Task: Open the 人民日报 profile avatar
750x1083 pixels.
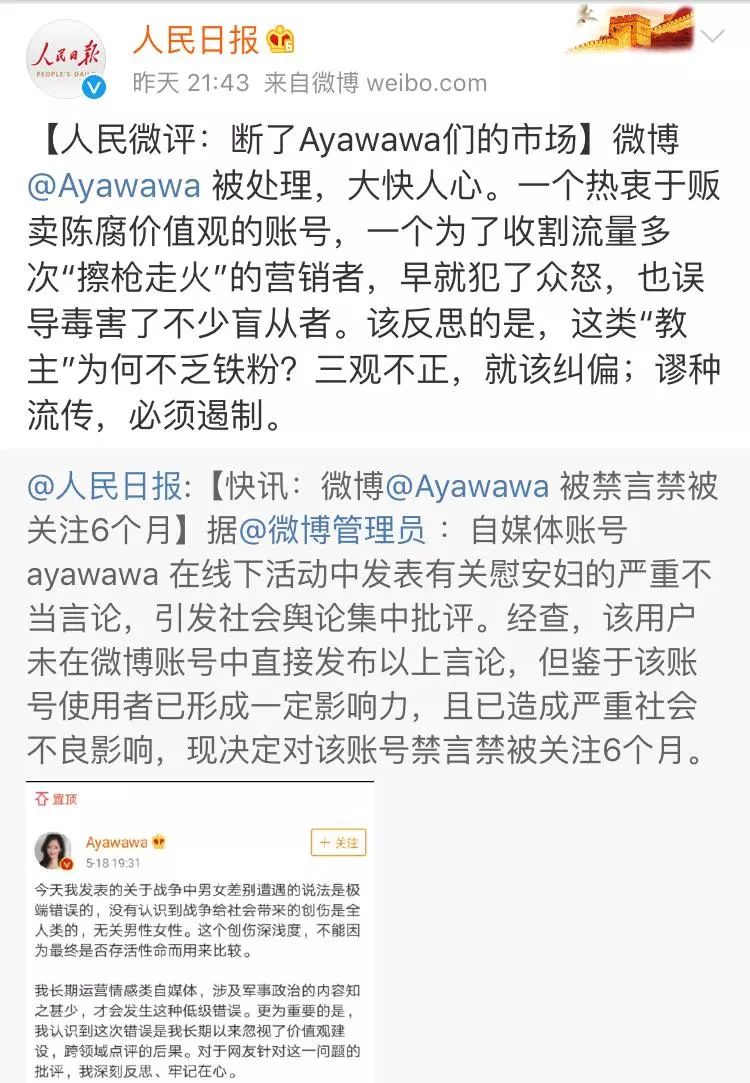Action: click(x=65, y=60)
